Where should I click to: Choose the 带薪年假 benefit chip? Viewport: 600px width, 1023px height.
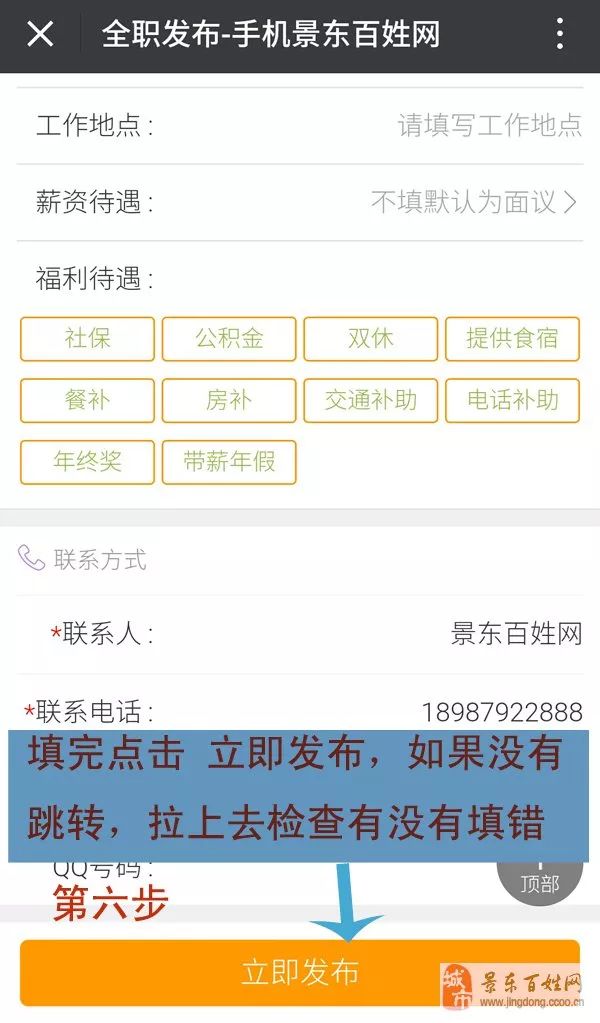click(229, 462)
